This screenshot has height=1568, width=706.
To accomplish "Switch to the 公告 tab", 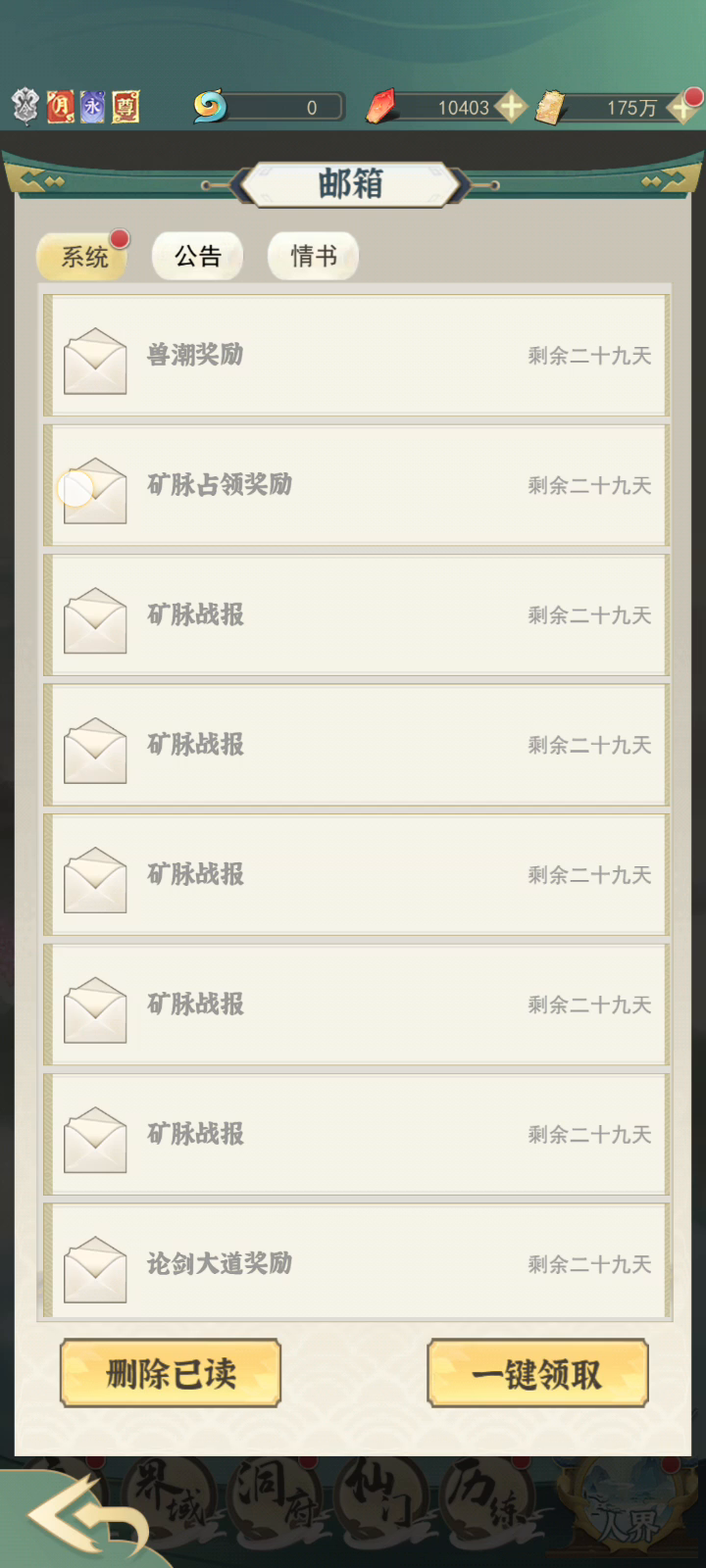I will tap(197, 257).
